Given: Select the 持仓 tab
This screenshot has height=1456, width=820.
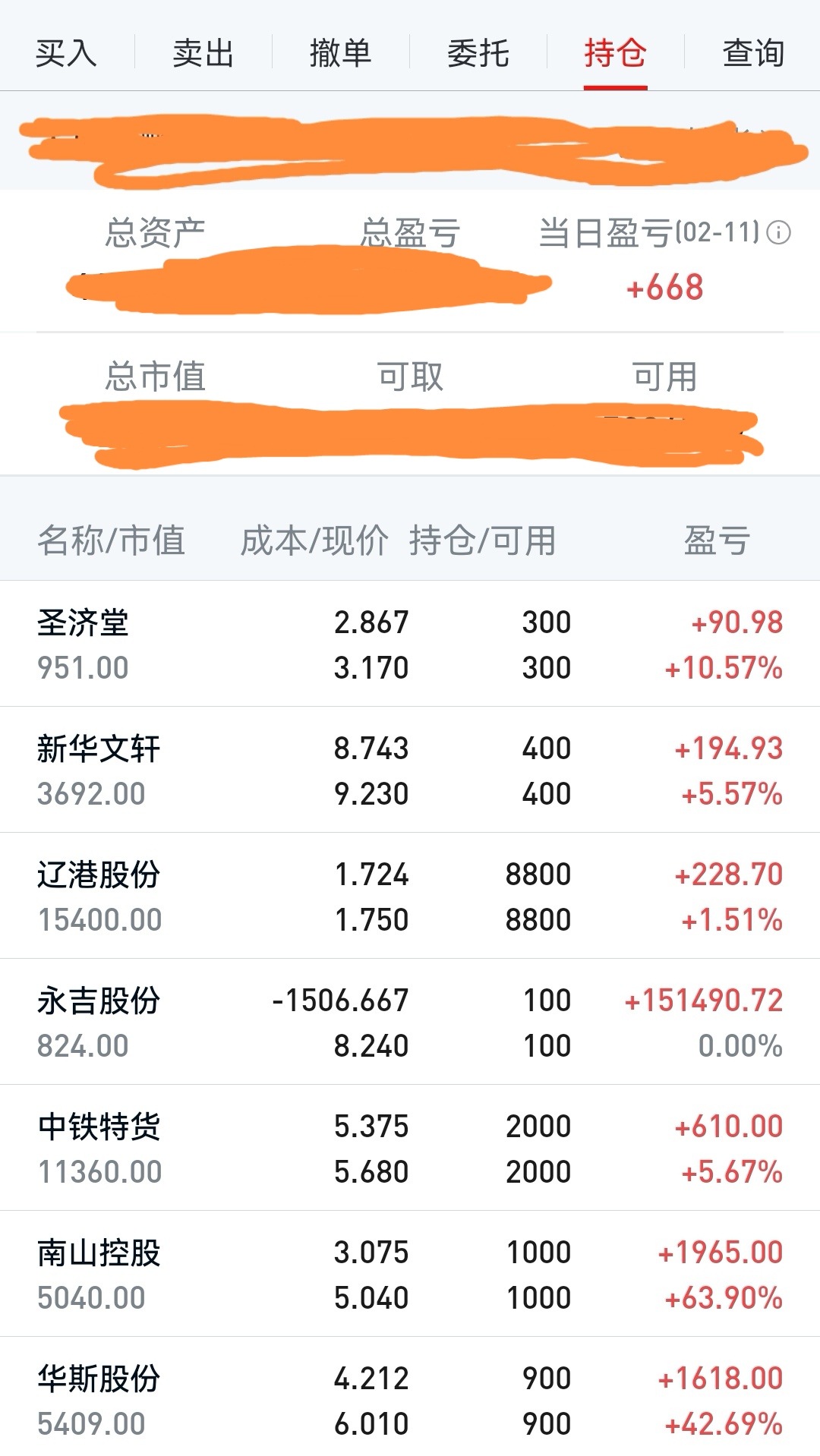Looking at the screenshot, I should (615, 53).
